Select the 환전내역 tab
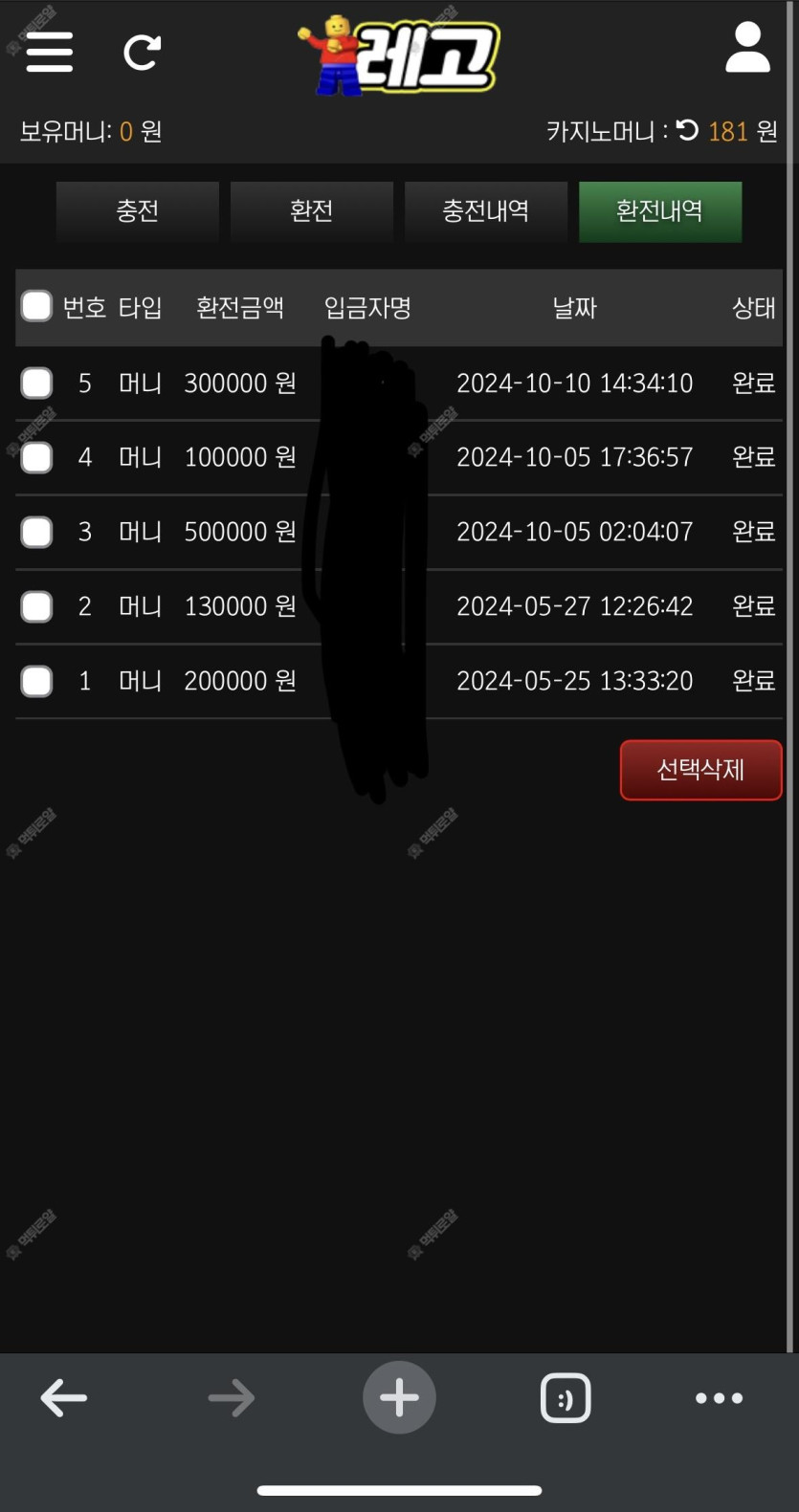 click(660, 211)
